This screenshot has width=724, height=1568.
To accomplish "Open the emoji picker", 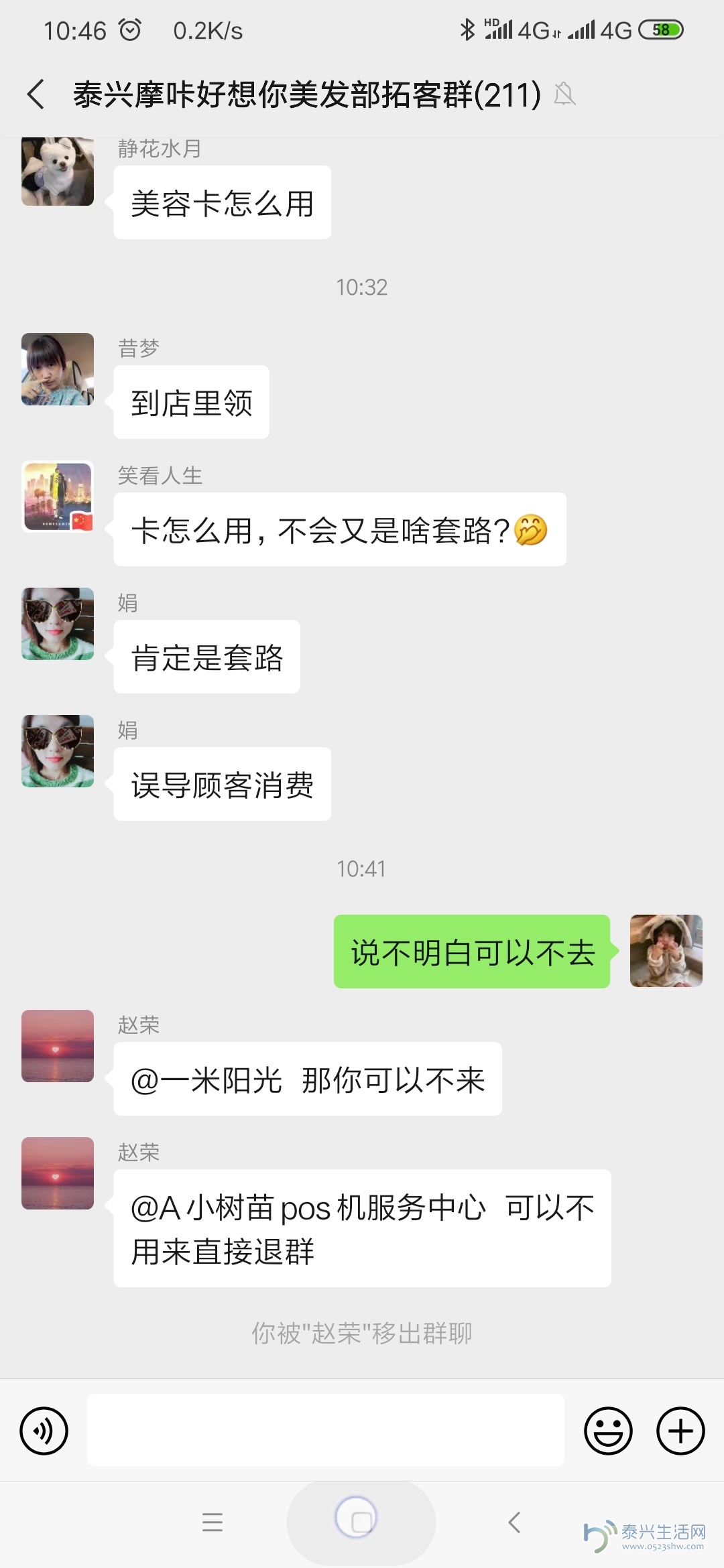I will [x=608, y=1431].
